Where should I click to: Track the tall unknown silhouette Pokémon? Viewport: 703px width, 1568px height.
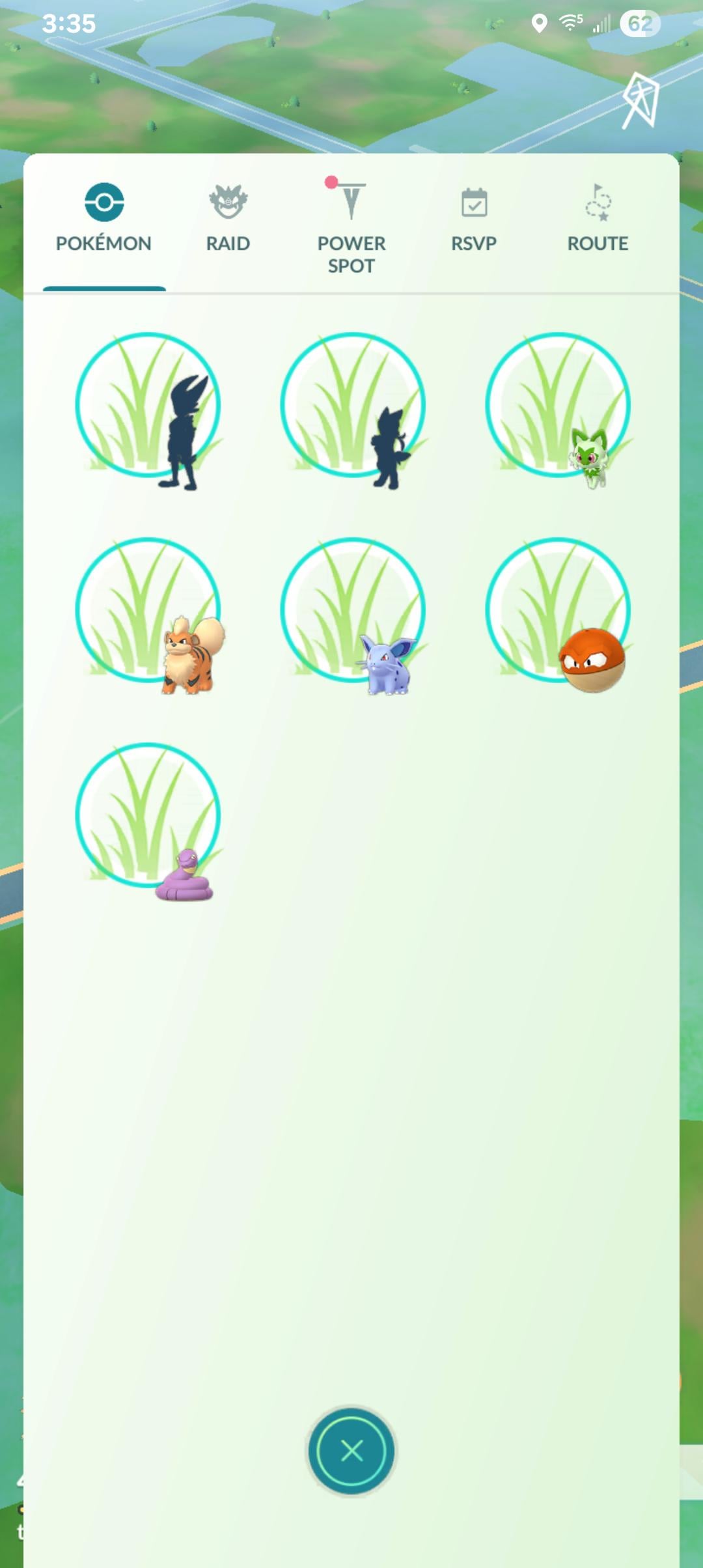pos(148,407)
